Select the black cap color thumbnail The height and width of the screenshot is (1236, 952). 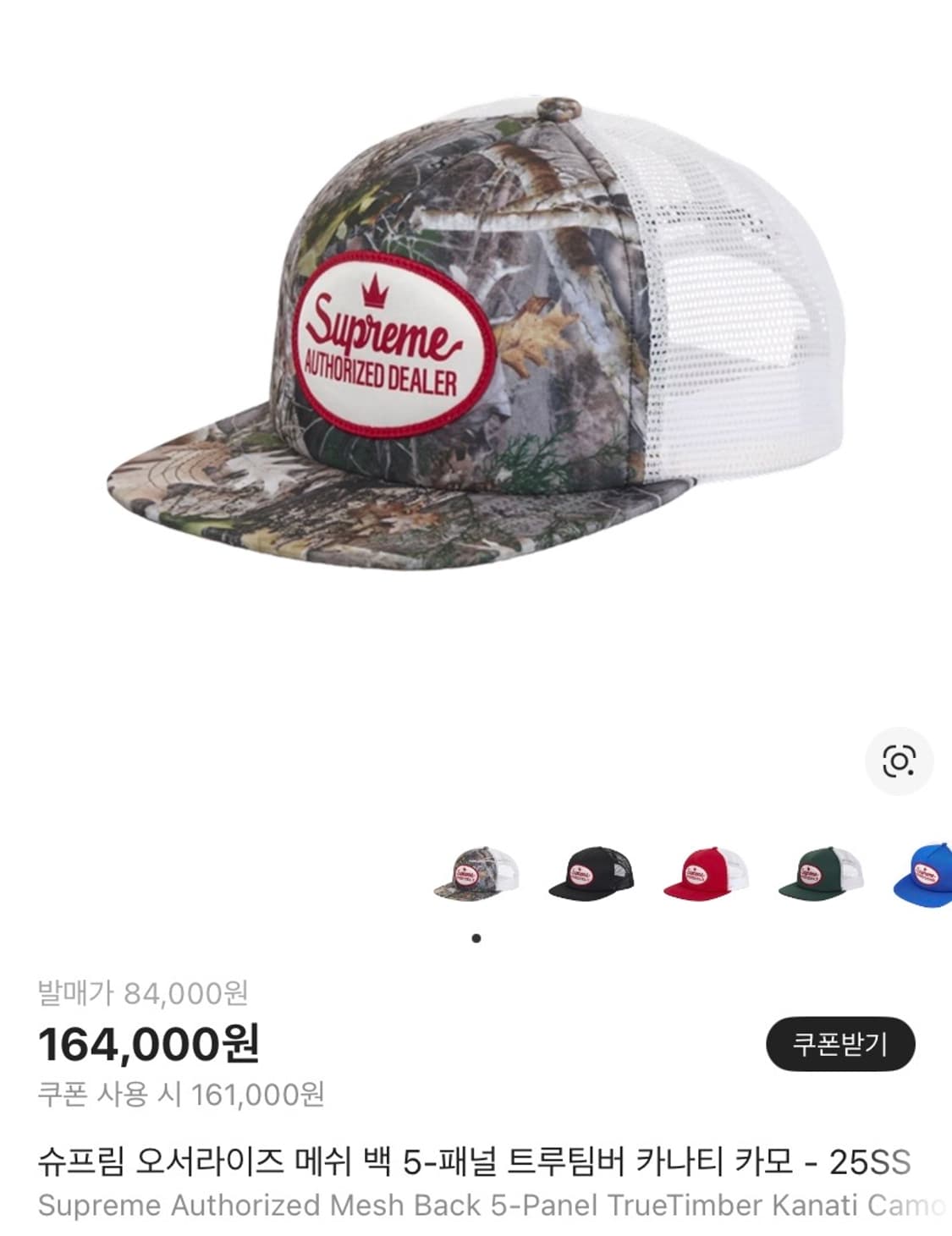coord(591,874)
